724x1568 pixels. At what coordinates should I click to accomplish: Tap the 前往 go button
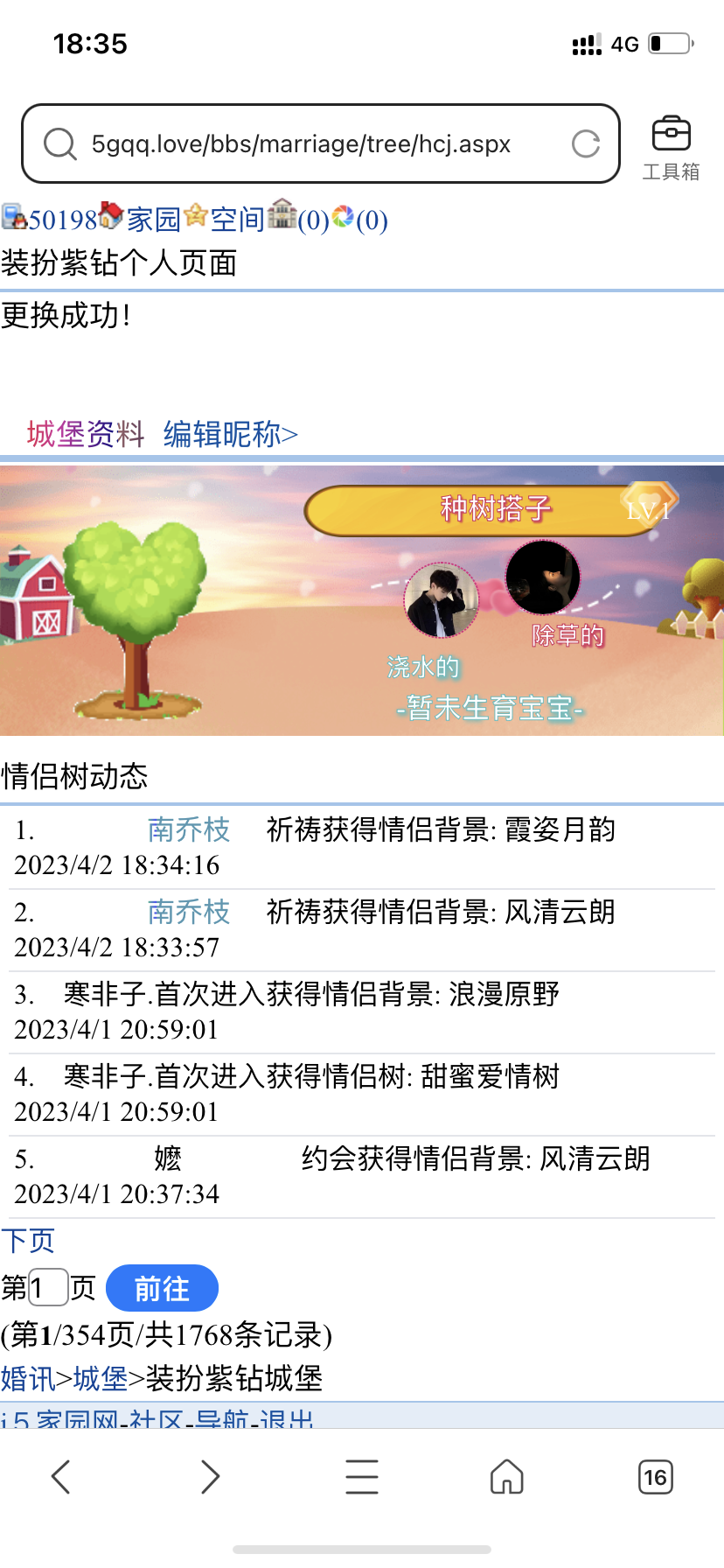[162, 1288]
